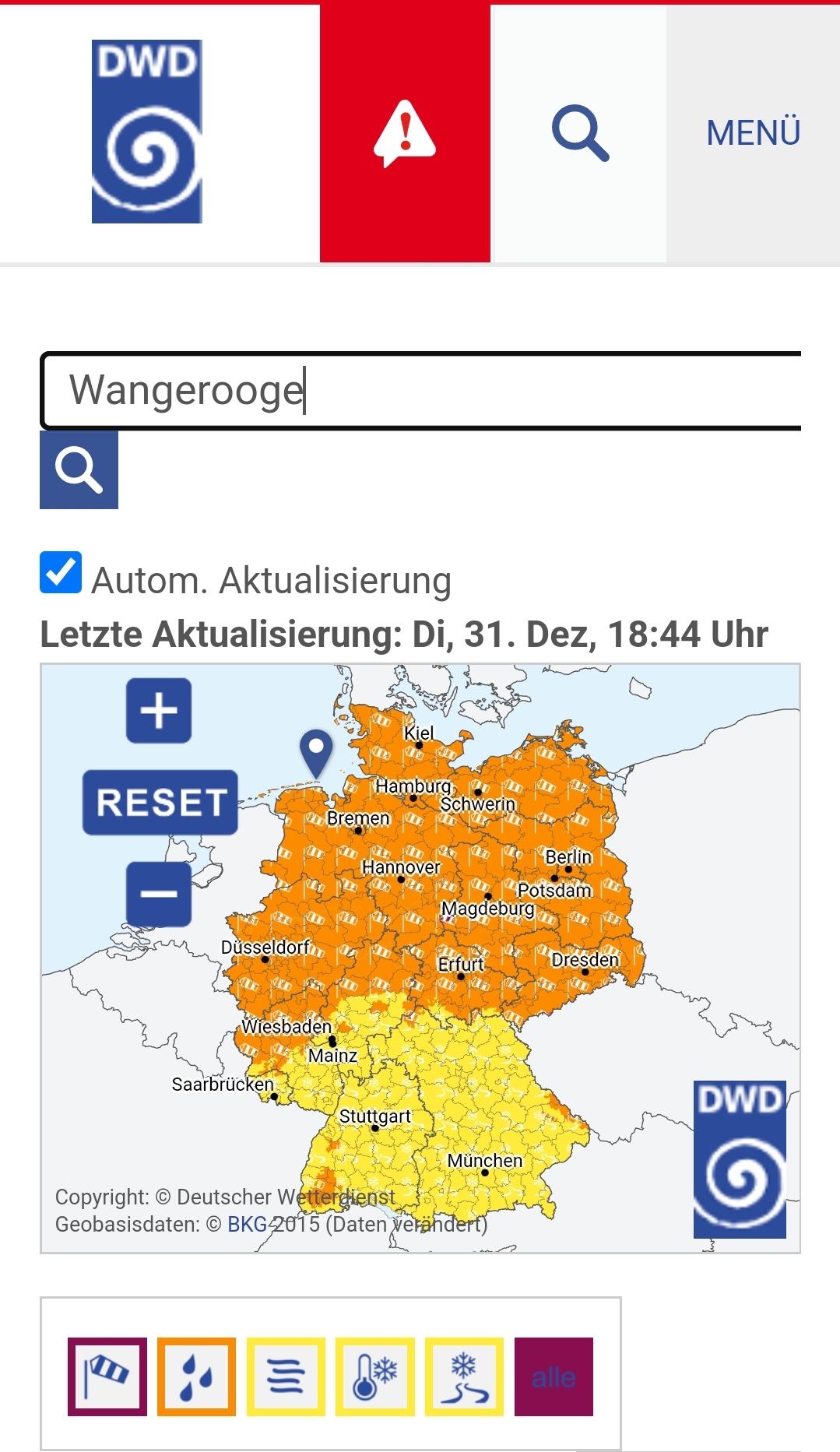Filter map by snow and ice warnings

[464, 1376]
